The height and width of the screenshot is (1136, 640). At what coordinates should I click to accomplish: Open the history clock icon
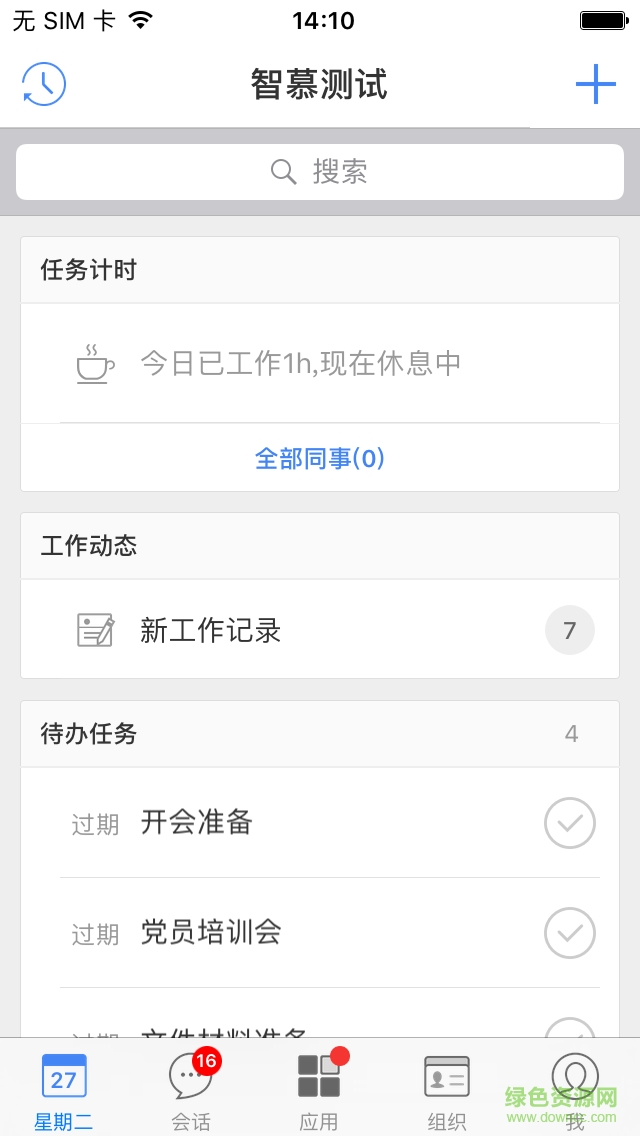click(44, 84)
